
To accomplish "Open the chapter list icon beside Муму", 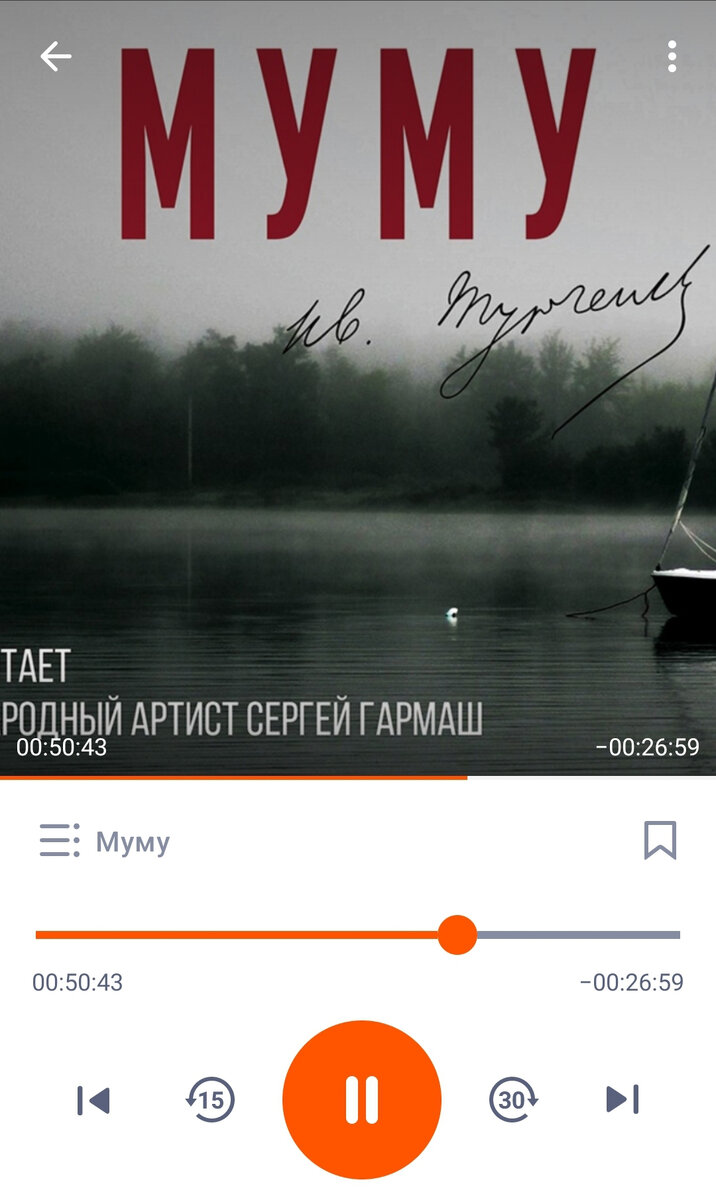I will [x=60, y=841].
